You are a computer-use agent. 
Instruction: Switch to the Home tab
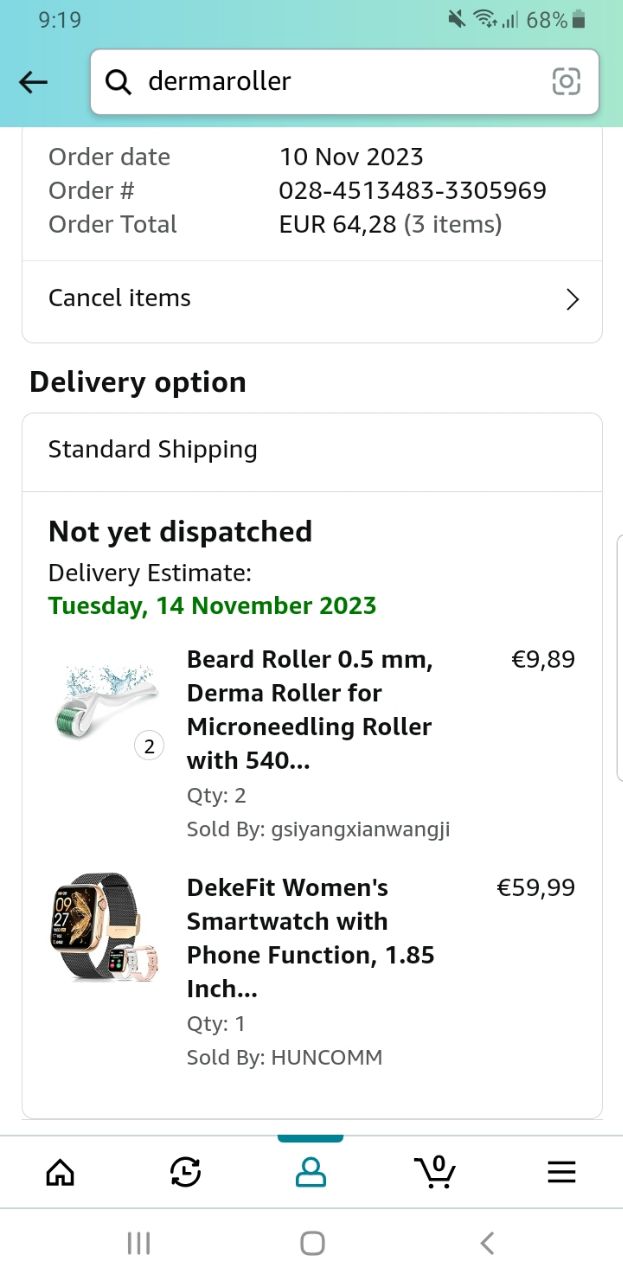point(60,1171)
